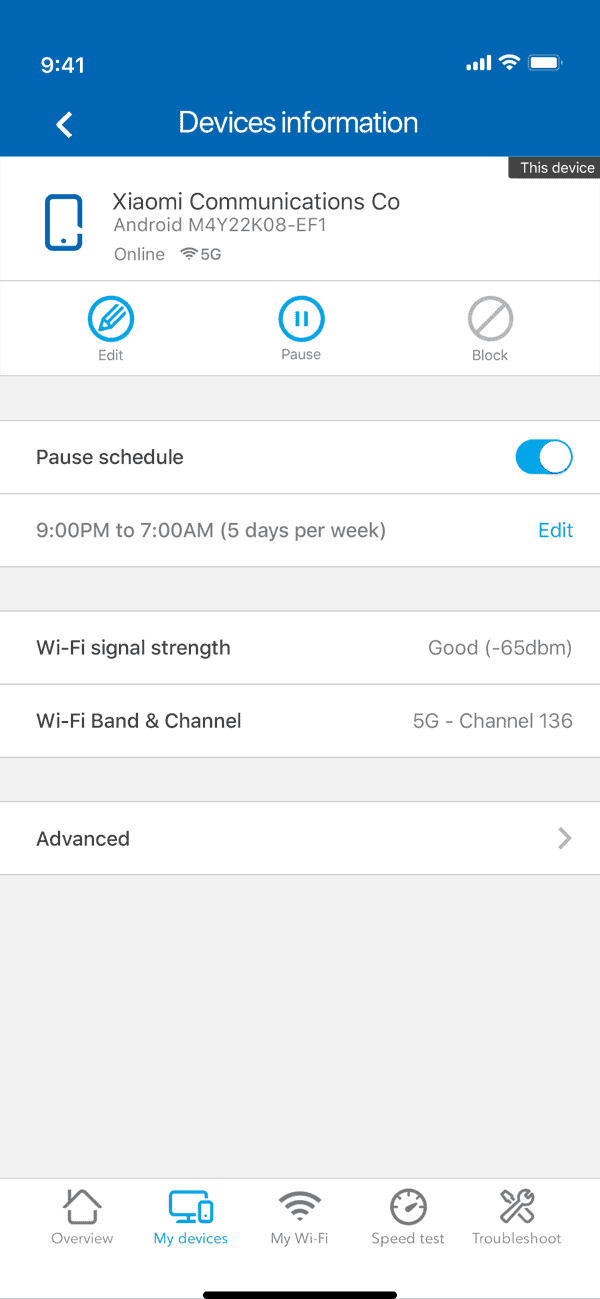Edit the Xiaomi device details
The height and width of the screenshot is (1299, 600).
coord(111,329)
